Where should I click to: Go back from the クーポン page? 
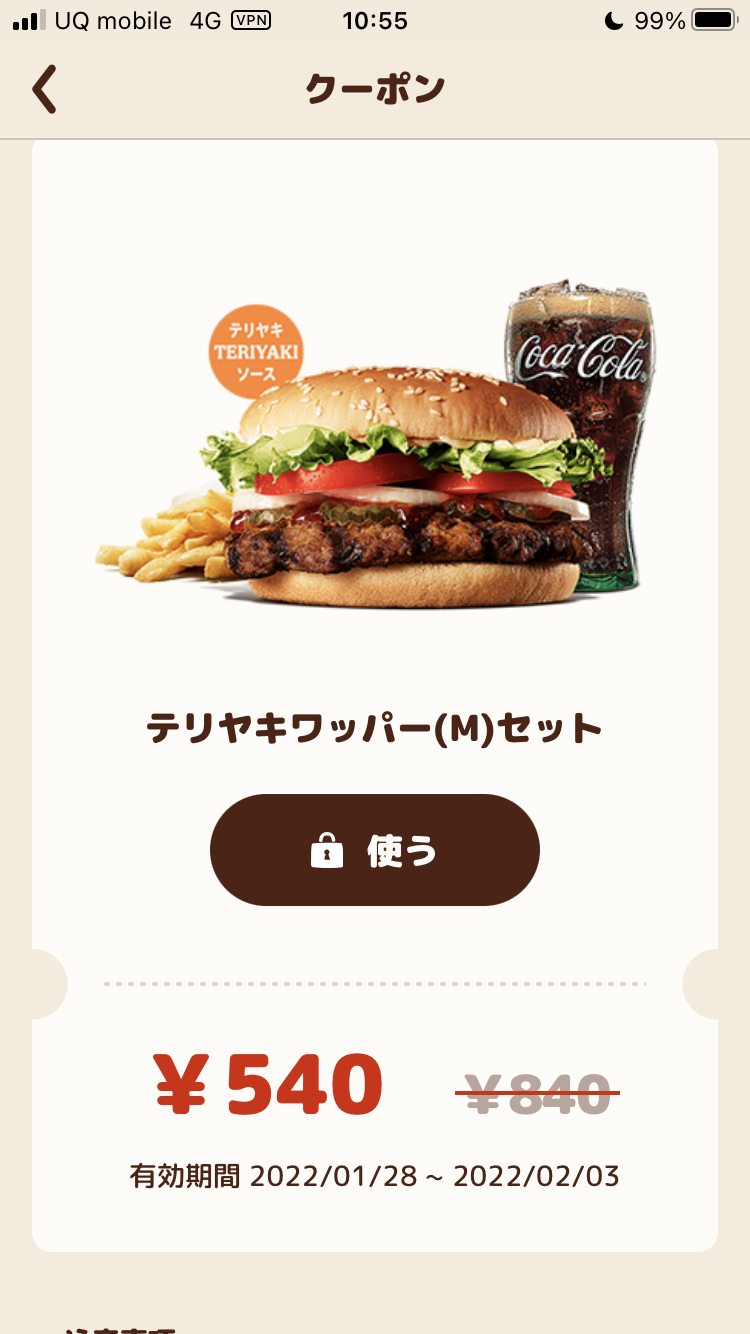point(44,89)
